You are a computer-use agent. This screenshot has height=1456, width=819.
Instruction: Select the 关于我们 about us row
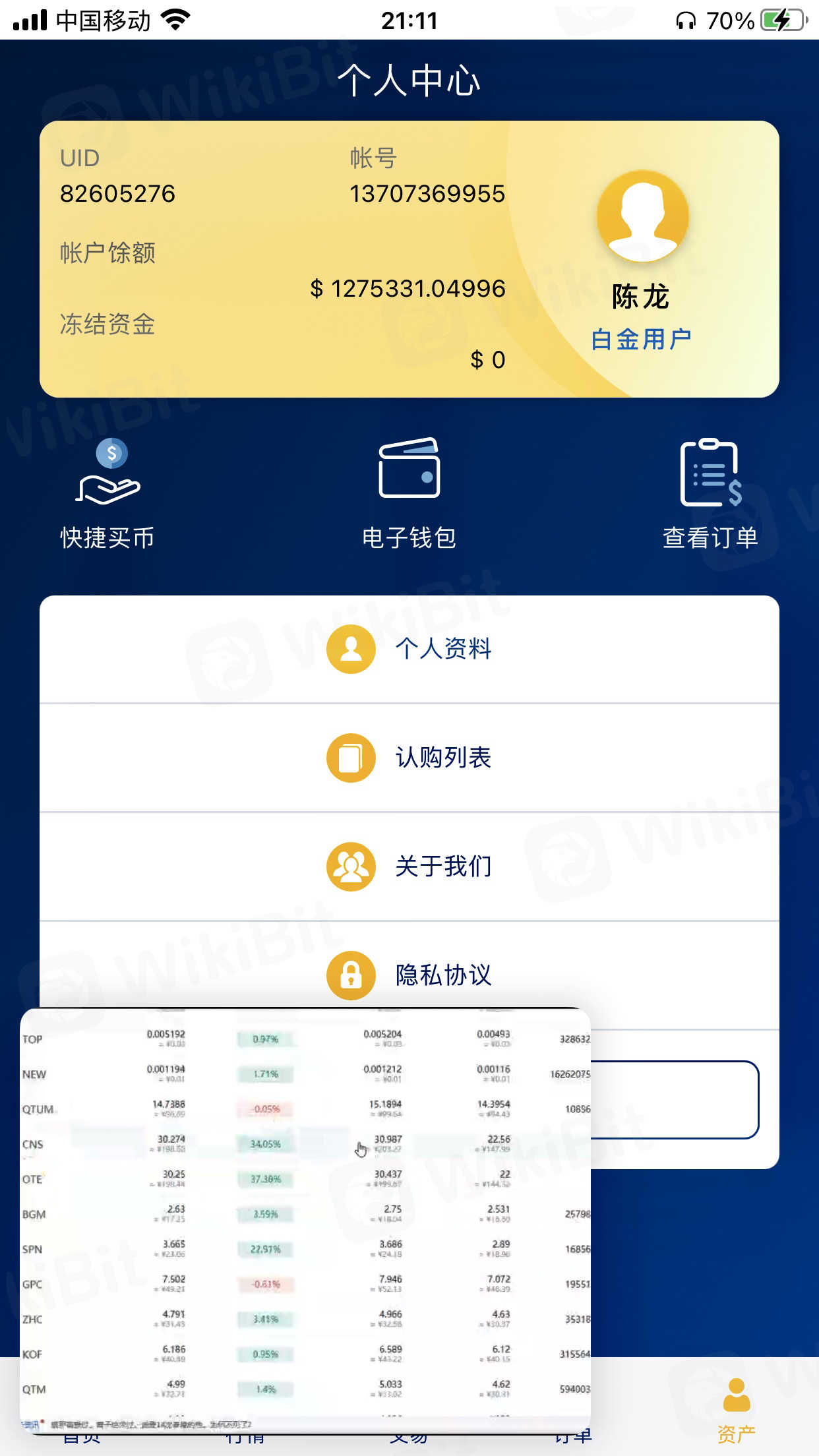pos(409,866)
